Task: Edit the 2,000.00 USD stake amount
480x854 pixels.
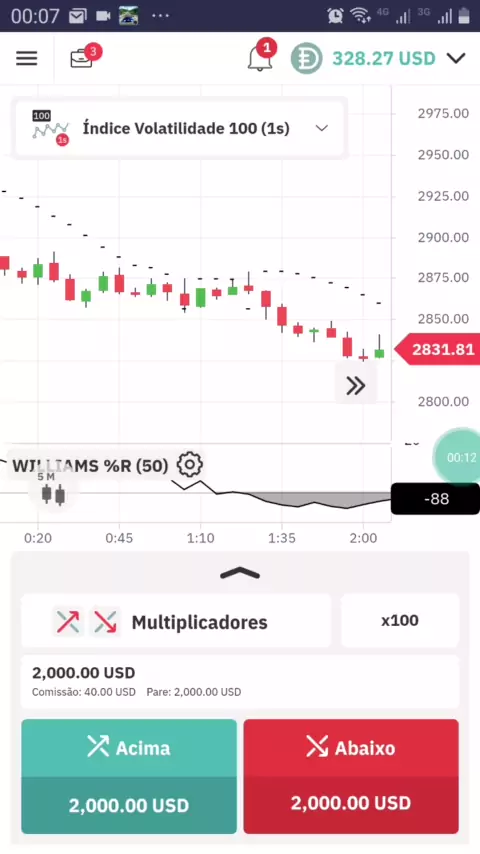Action: tap(240, 682)
